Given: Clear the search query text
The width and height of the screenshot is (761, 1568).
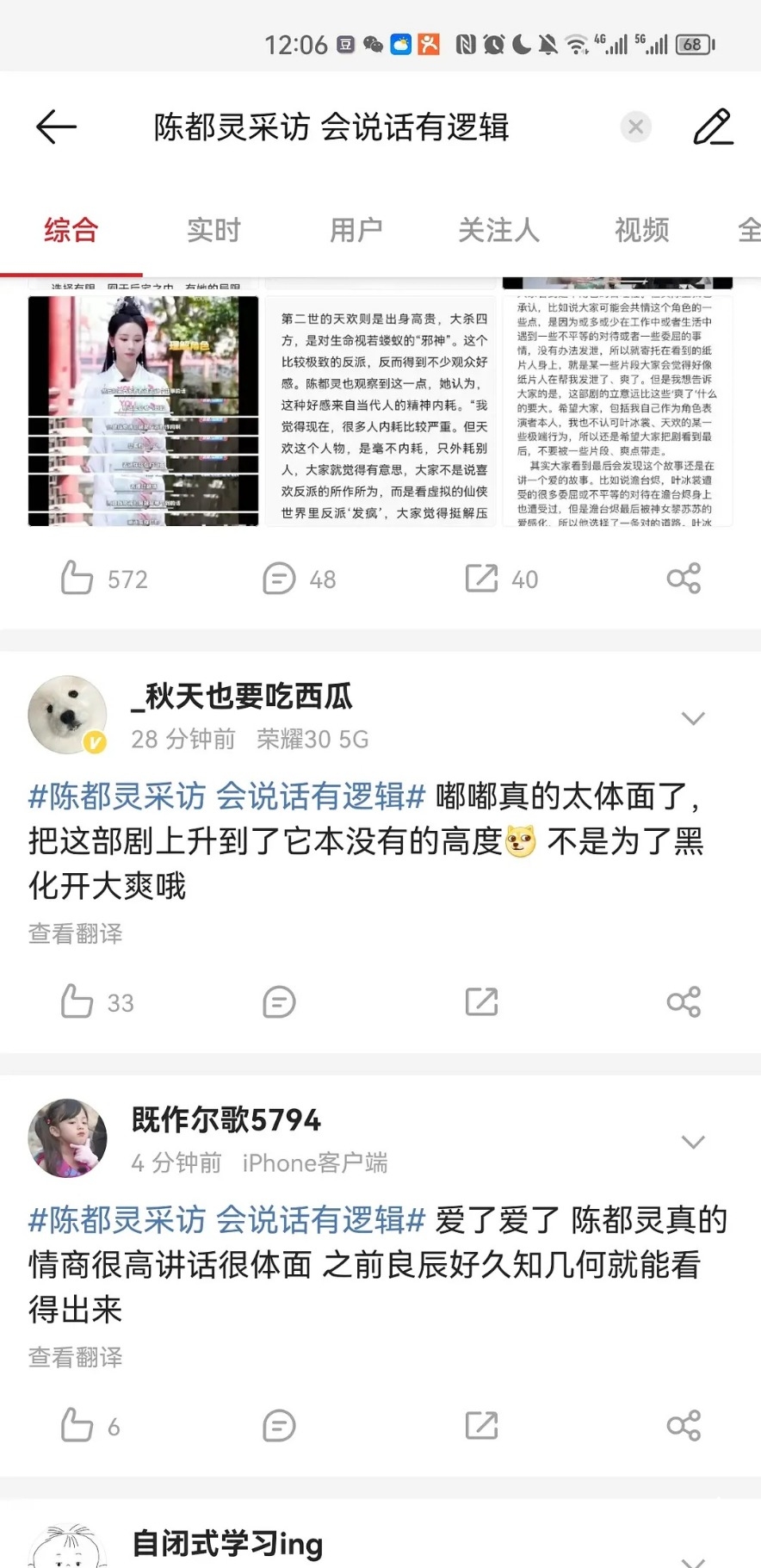Looking at the screenshot, I should 635,127.
